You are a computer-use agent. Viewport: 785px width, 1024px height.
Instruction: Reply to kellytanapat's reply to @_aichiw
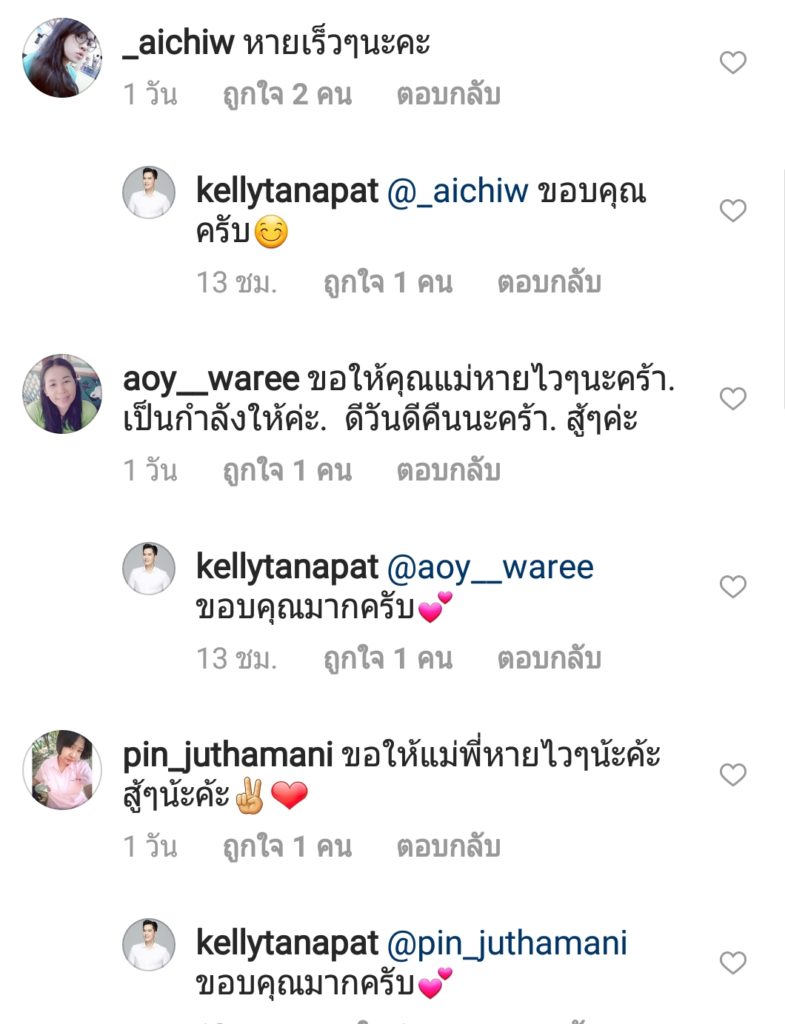tap(549, 283)
